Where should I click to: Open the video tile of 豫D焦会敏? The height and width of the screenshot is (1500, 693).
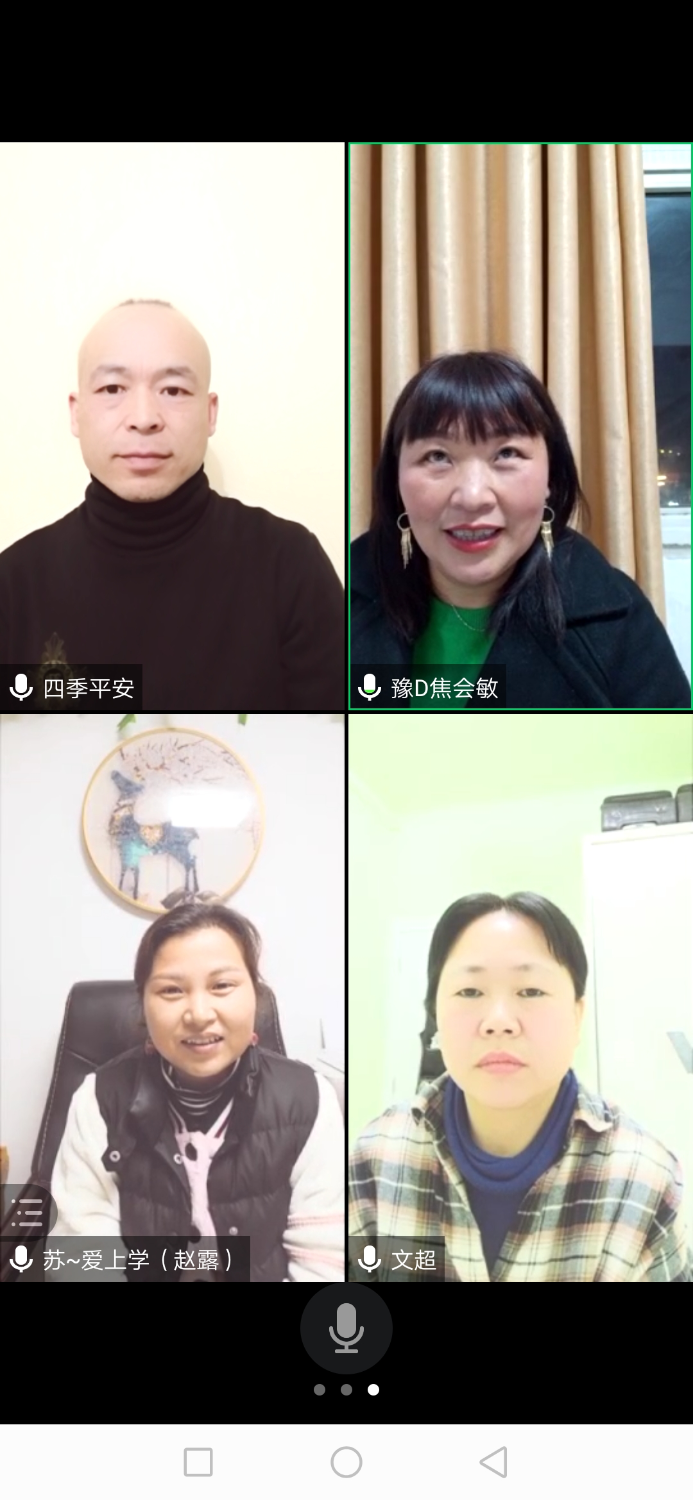pyautogui.click(x=520, y=426)
